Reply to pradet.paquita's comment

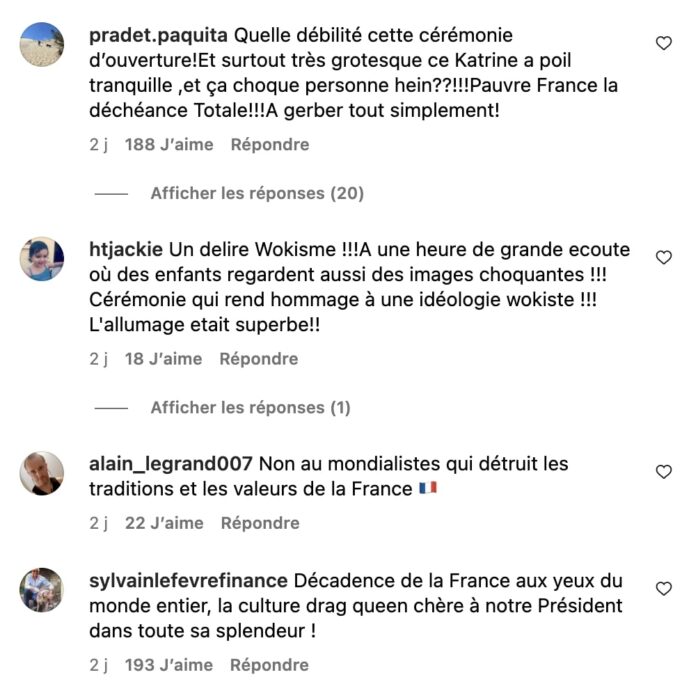(269, 144)
